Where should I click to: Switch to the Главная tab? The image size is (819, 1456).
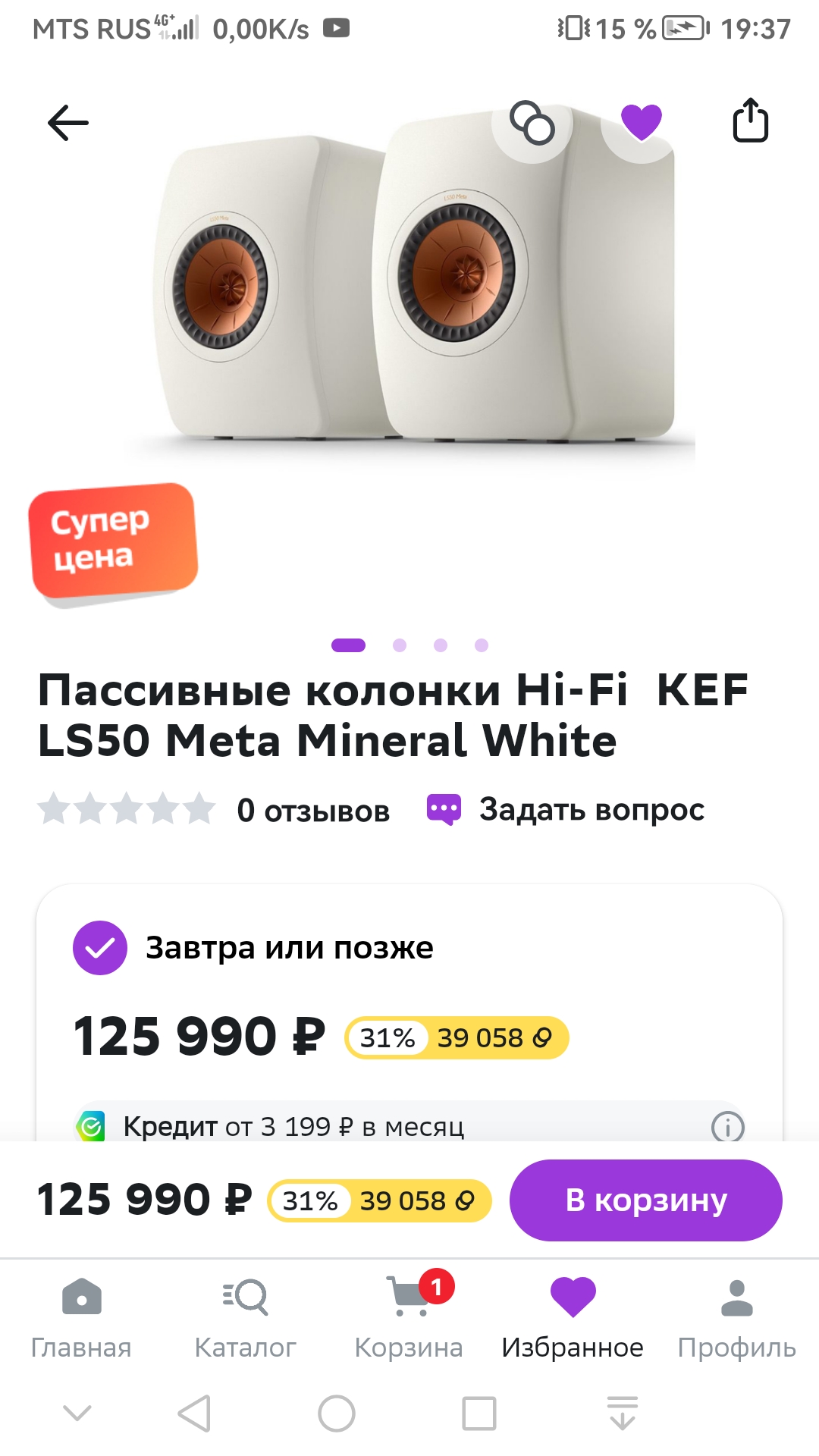coord(81,1319)
